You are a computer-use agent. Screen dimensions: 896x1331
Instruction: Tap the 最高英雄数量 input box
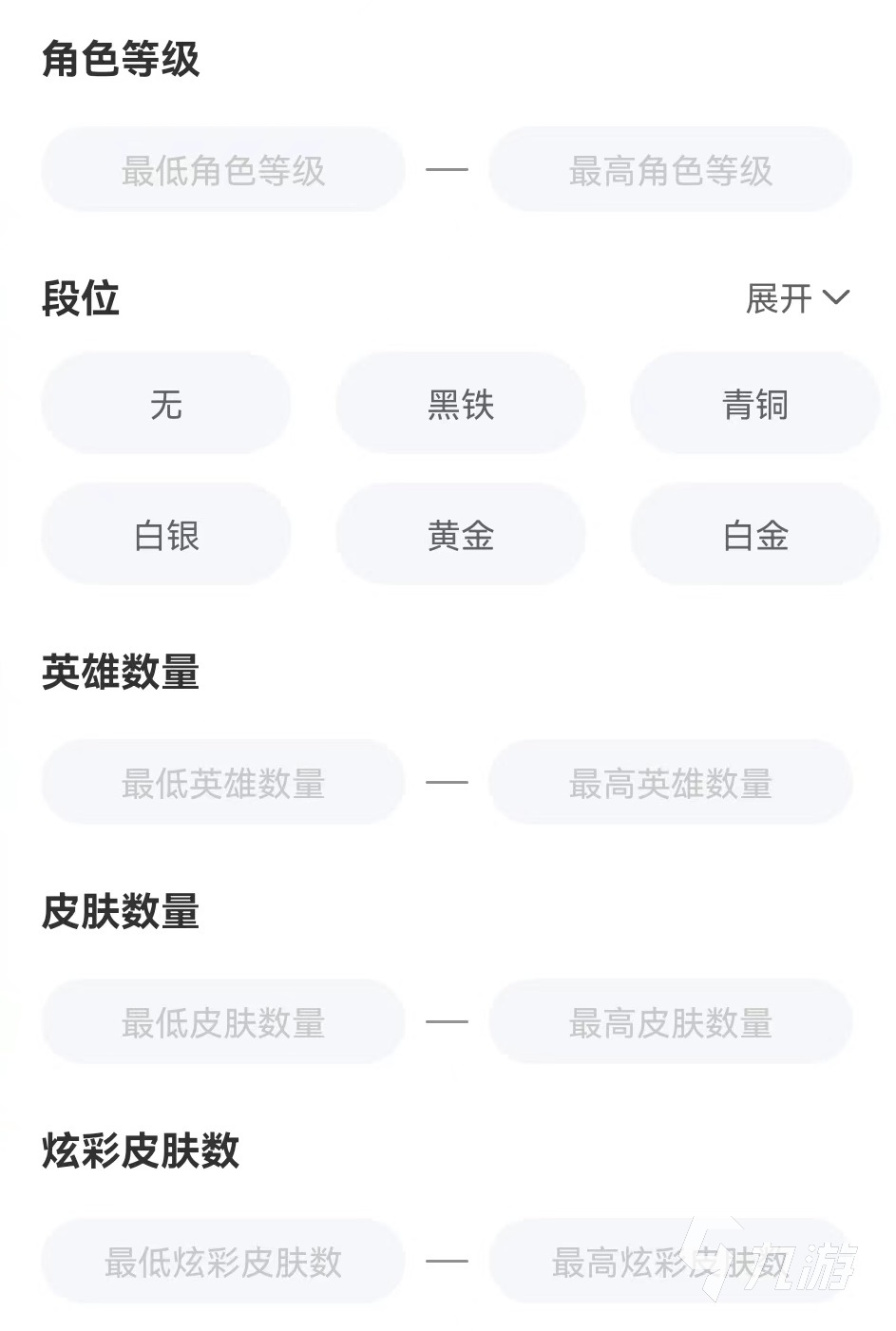pyautogui.click(x=670, y=784)
